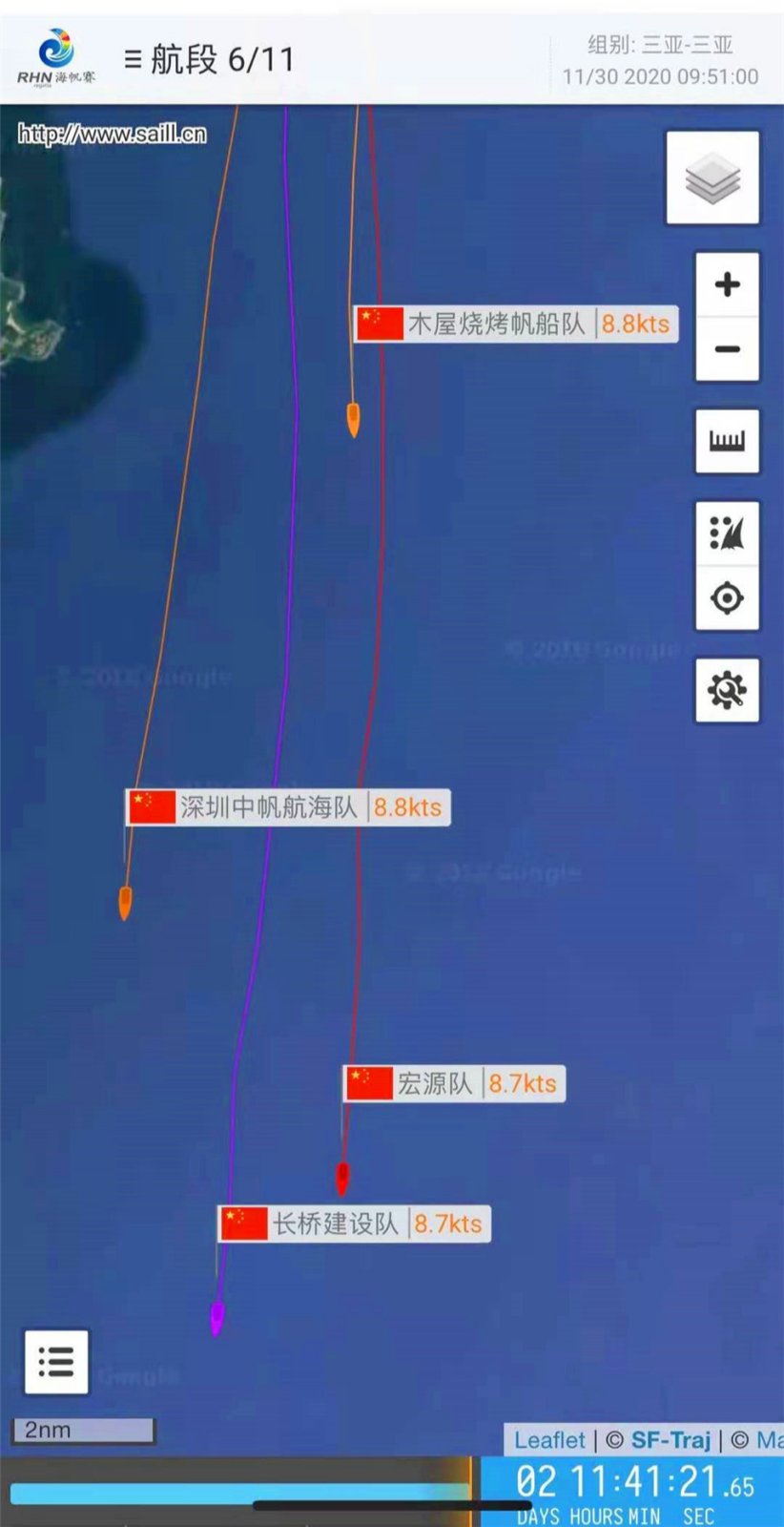Click the zoom in plus icon
784x1527 pixels.
(727, 283)
